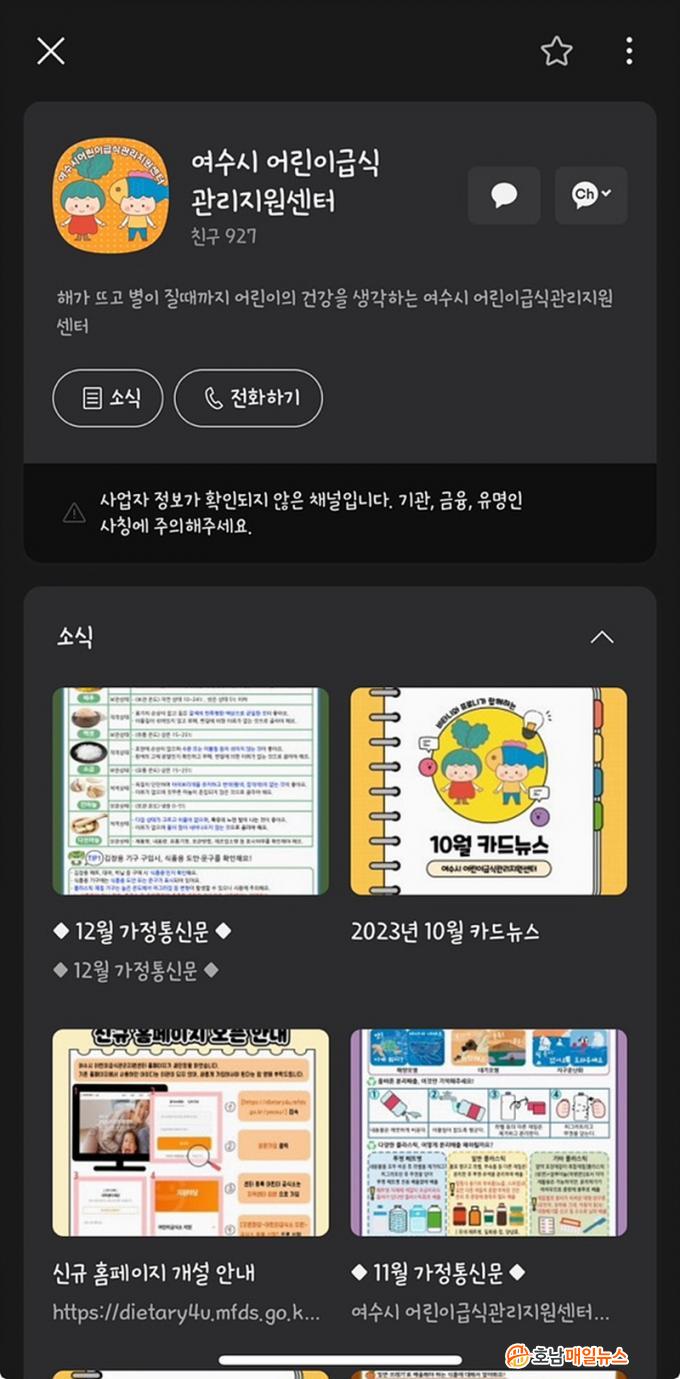Viewport: 680px width, 1379px height.
Task: Open the three-dot overflow menu
Action: tap(628, 51)
